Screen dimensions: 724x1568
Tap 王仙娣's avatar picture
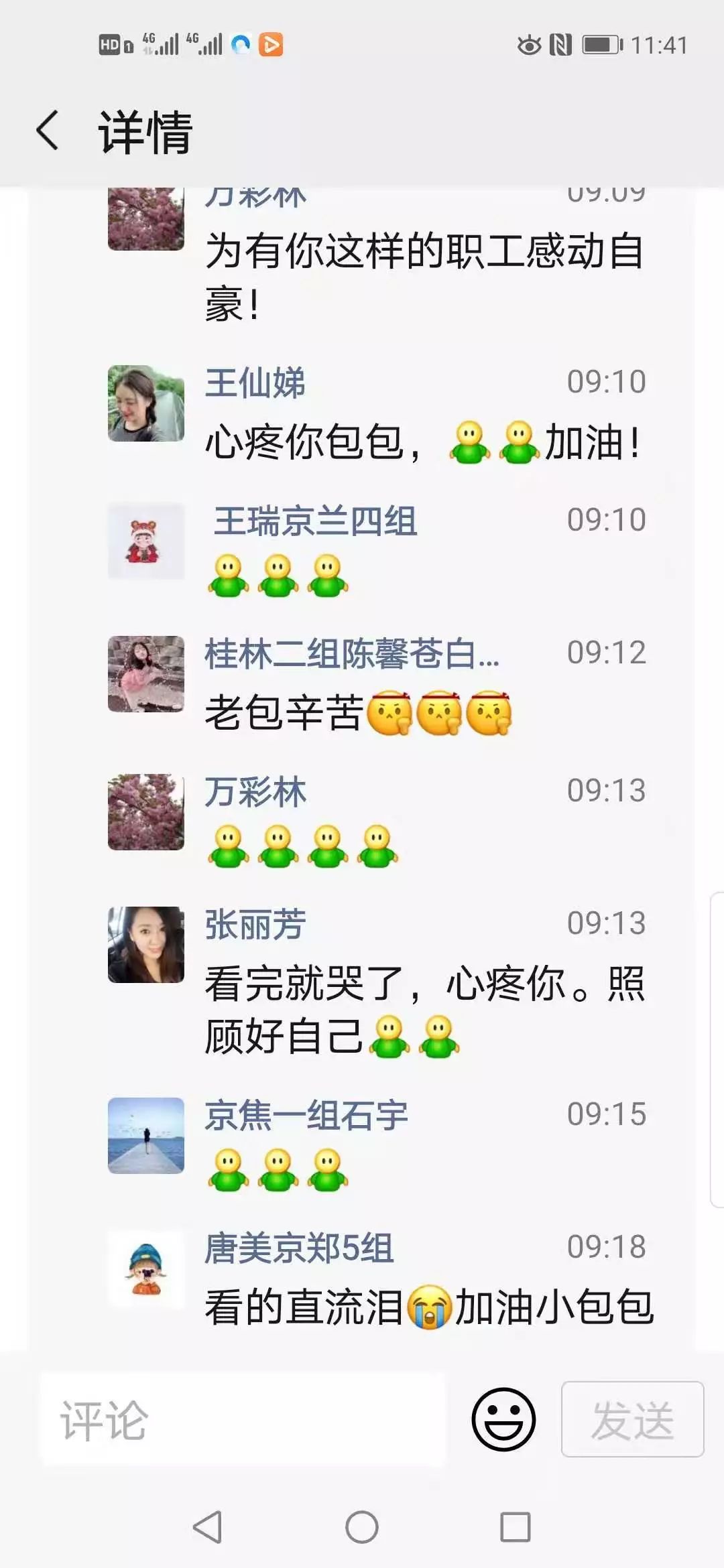click(146, 403)
